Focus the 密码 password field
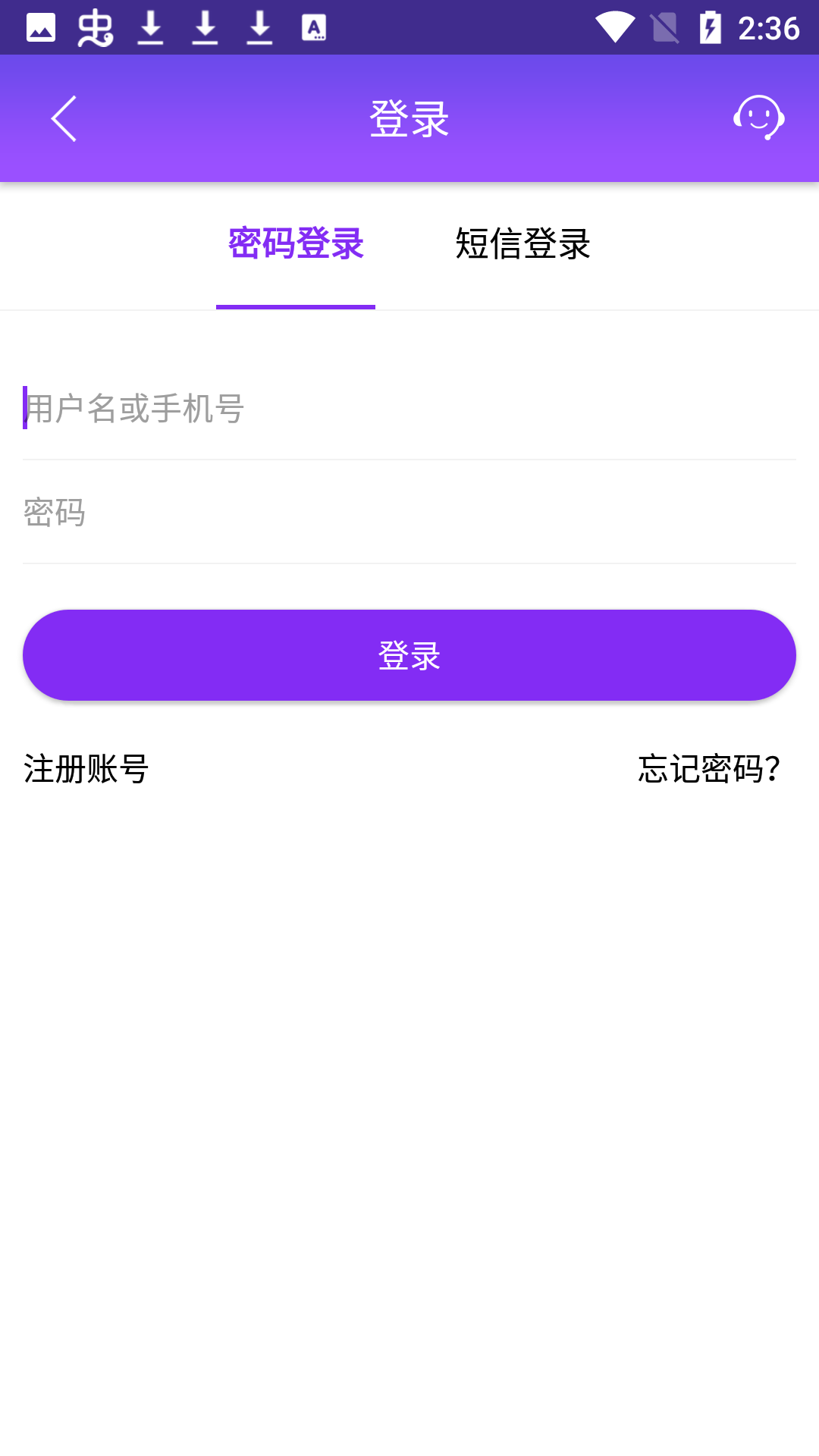819x1456 pixels. click(x=409, y=514)
